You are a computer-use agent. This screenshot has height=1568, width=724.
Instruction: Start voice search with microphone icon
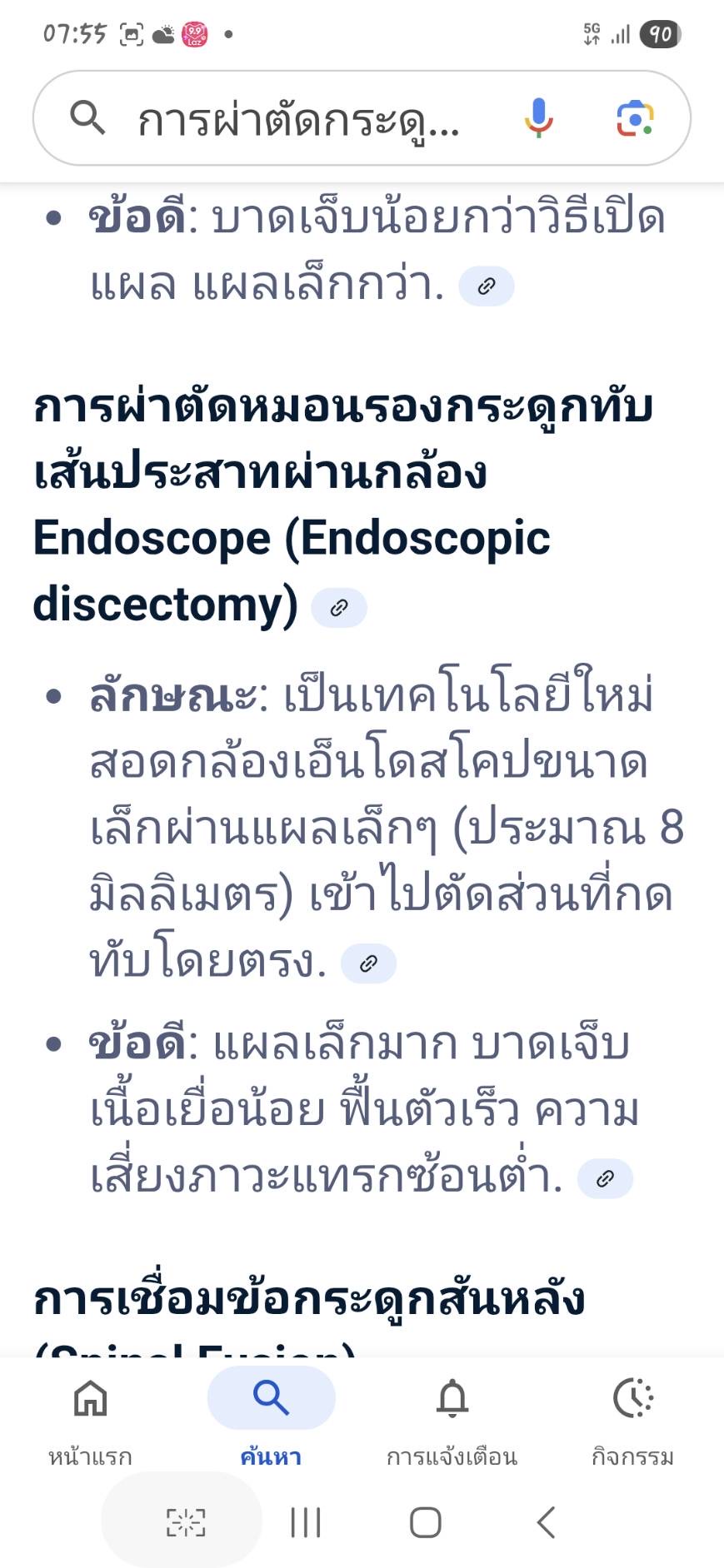pyautogui.click(x=538, y=117)
